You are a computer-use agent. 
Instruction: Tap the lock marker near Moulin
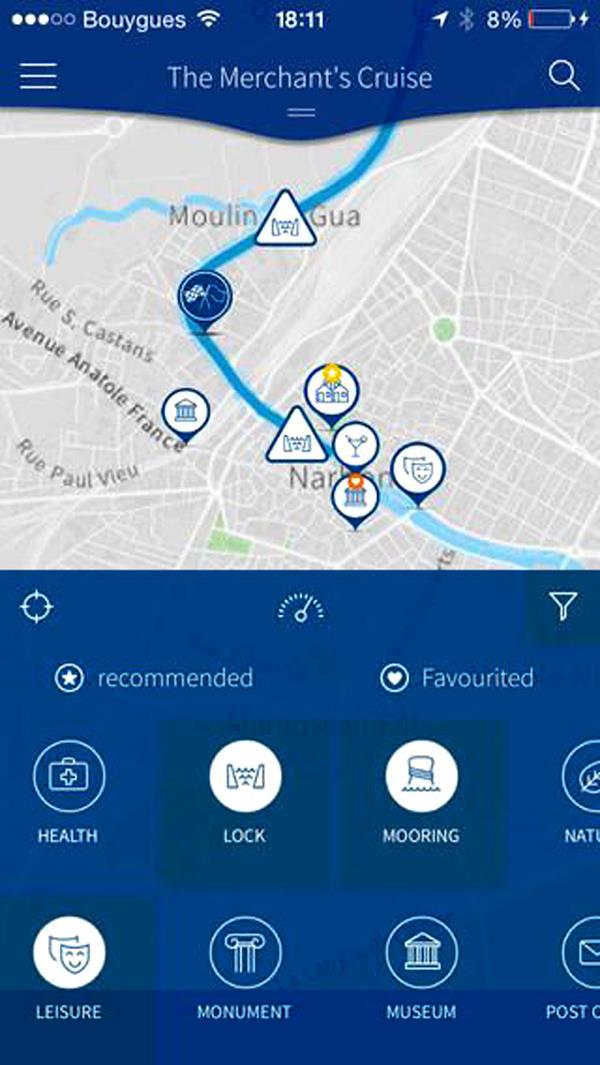(286, 221)
